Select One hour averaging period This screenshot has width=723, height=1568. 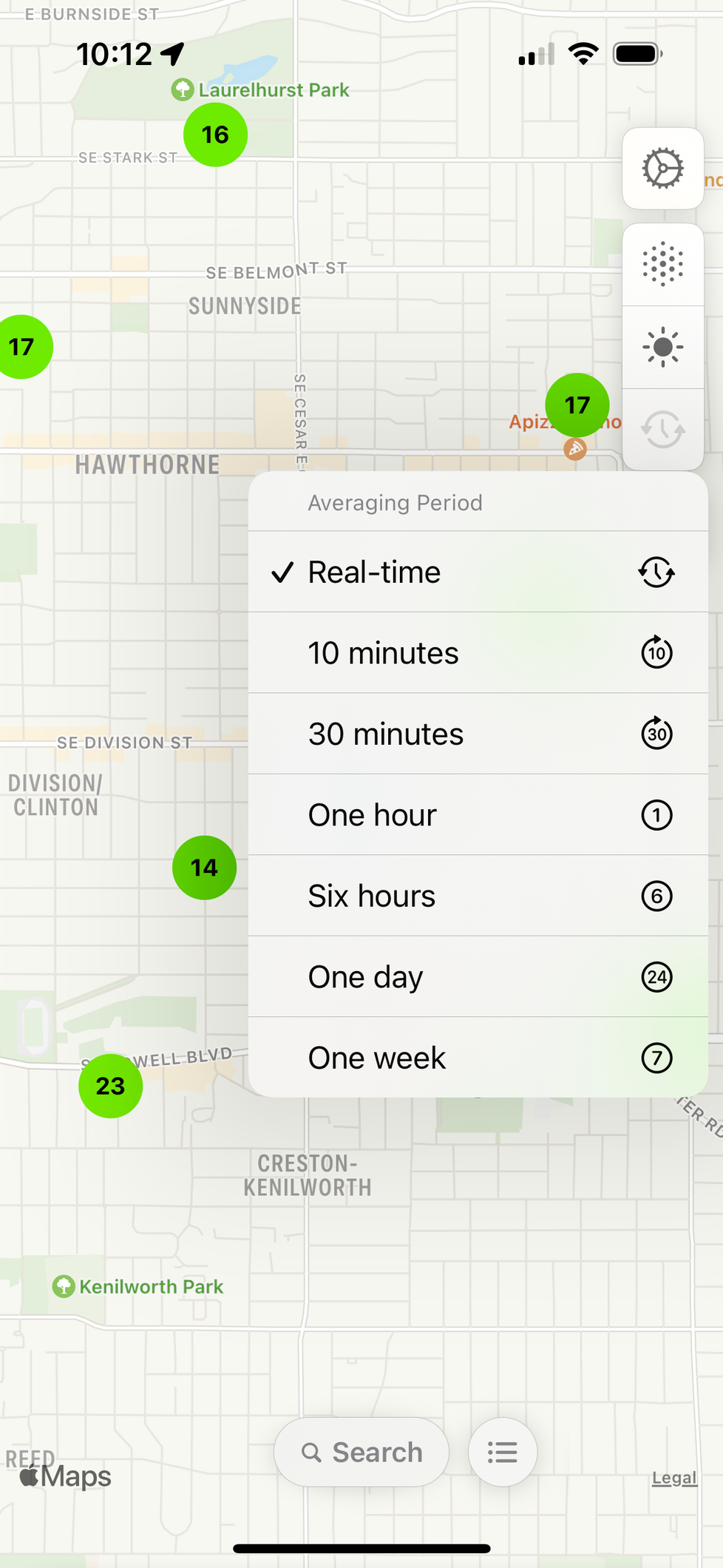(x=478, y=815)
